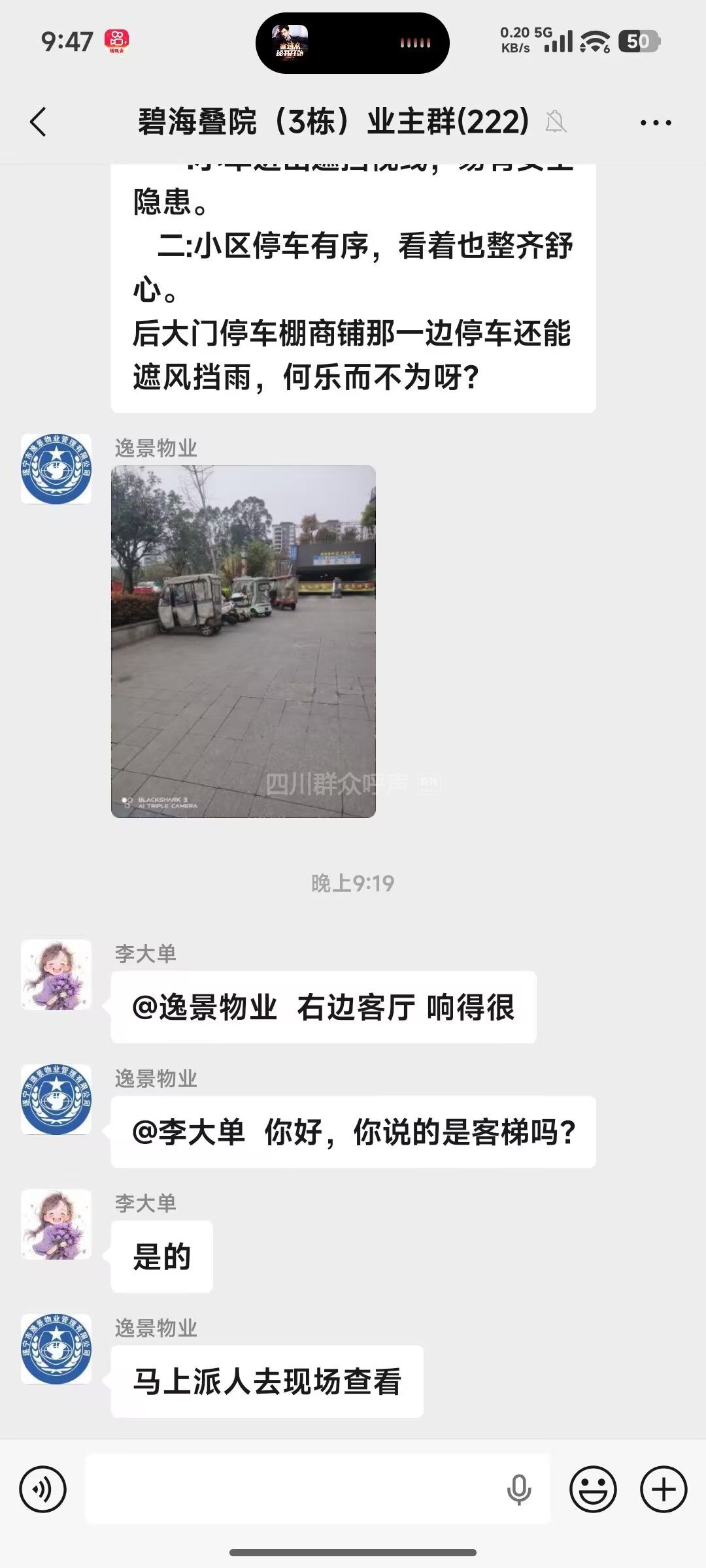This screenshot has width=706, height=1568.
Task: Focus the message text field
Action: point(294,1489)
